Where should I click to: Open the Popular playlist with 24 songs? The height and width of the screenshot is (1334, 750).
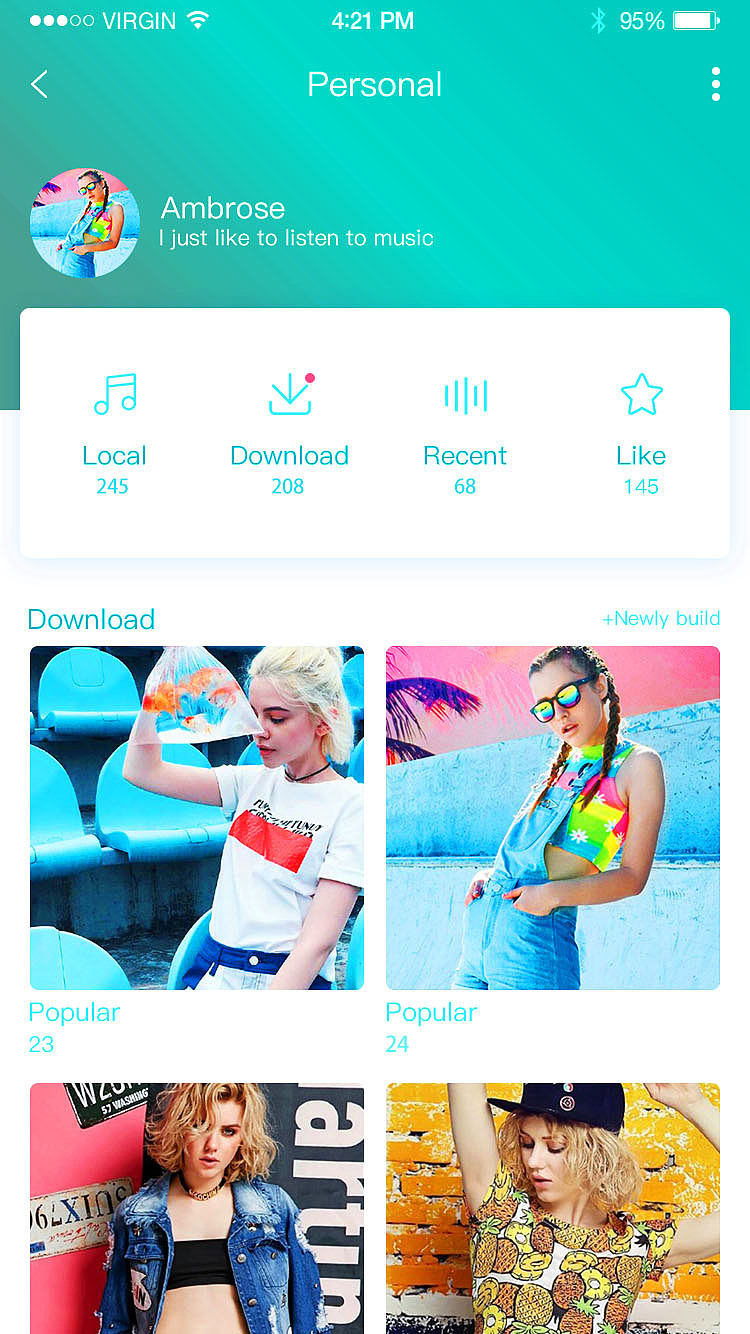click(553, 818)
